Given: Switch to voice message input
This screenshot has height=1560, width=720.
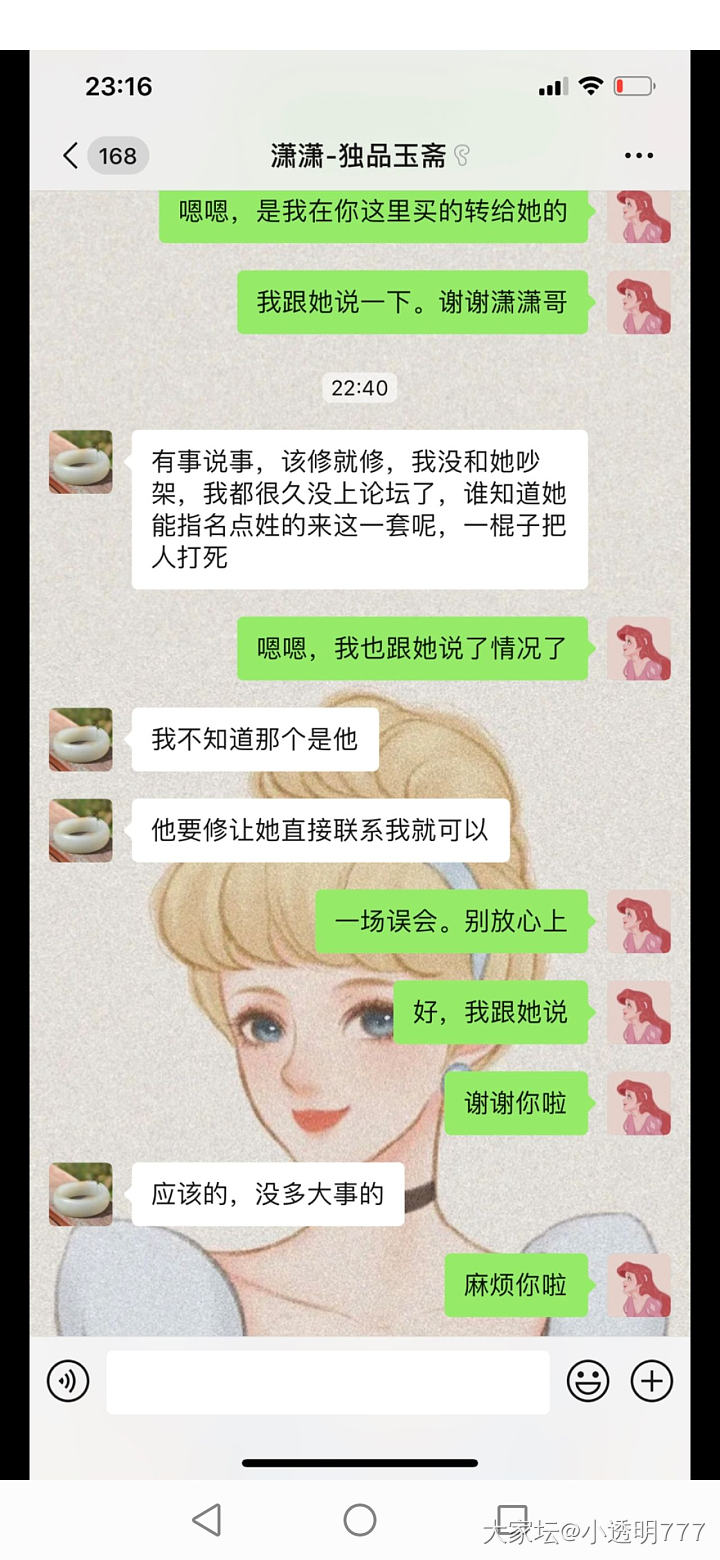Looking at the screenshot, I should 68,1381.
